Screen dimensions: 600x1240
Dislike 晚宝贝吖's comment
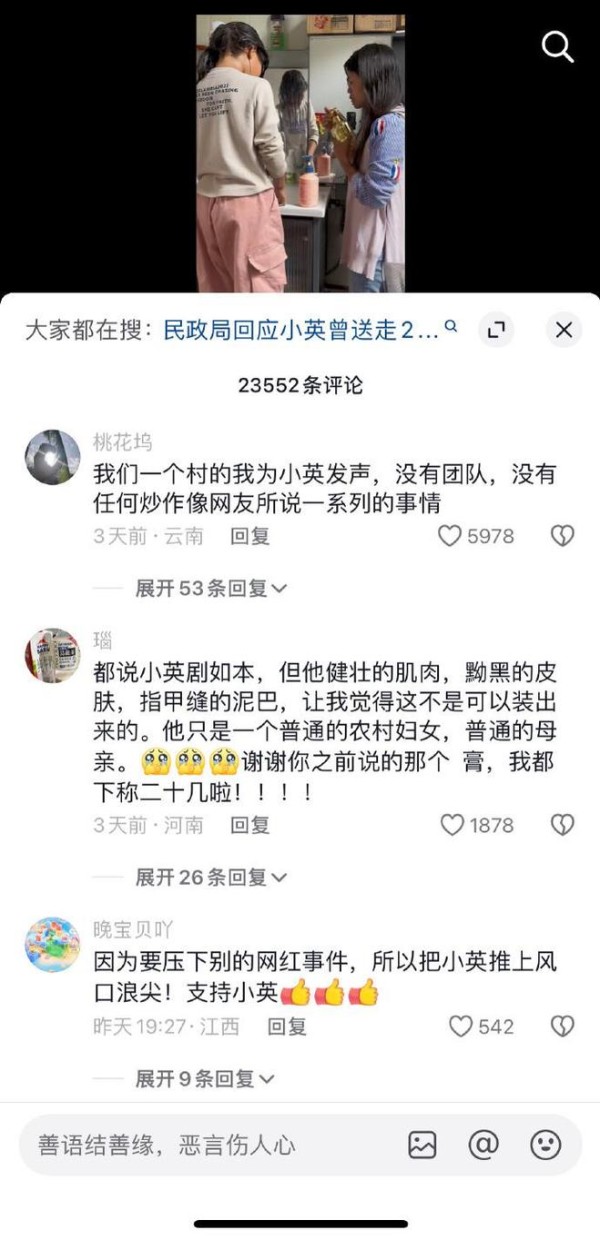point(563,1026)
